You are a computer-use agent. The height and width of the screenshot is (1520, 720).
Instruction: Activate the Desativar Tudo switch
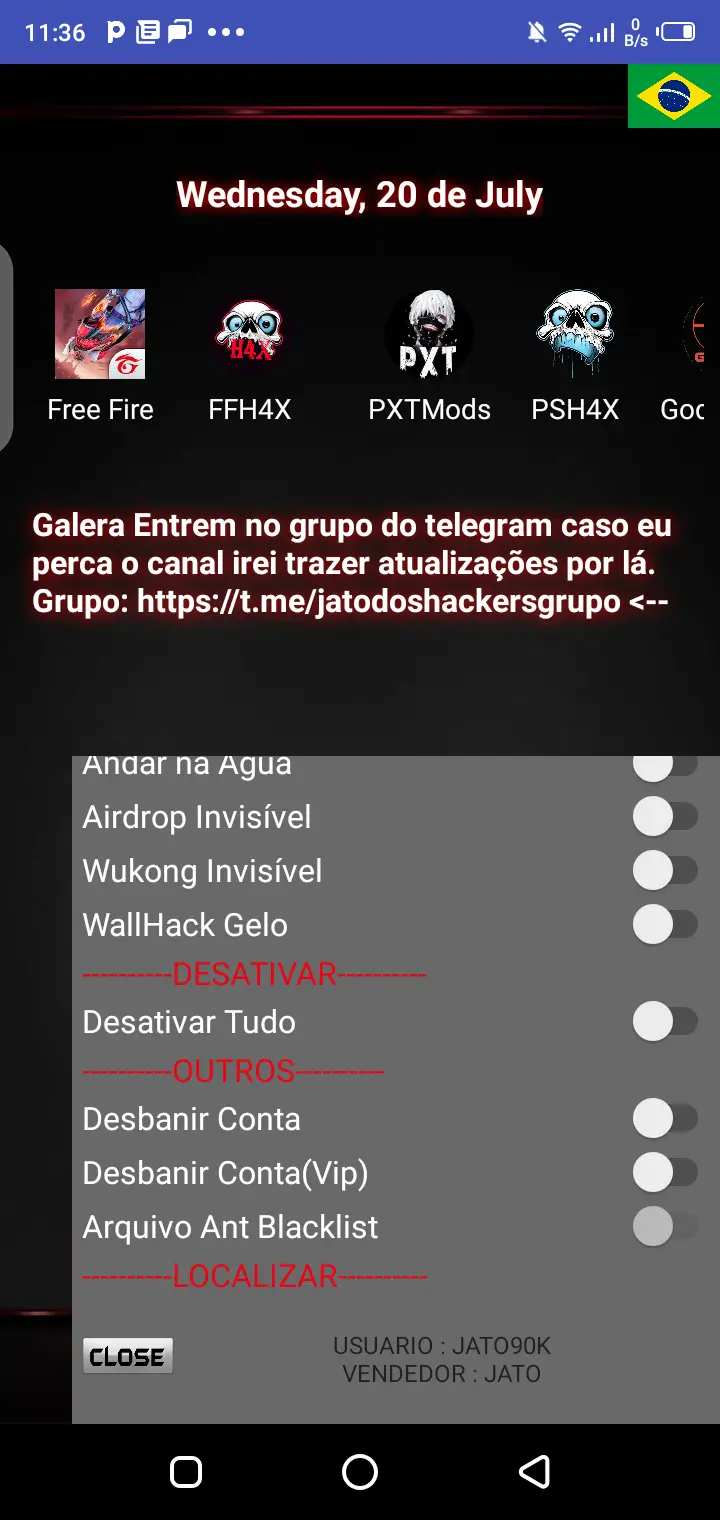(663, 1021)
